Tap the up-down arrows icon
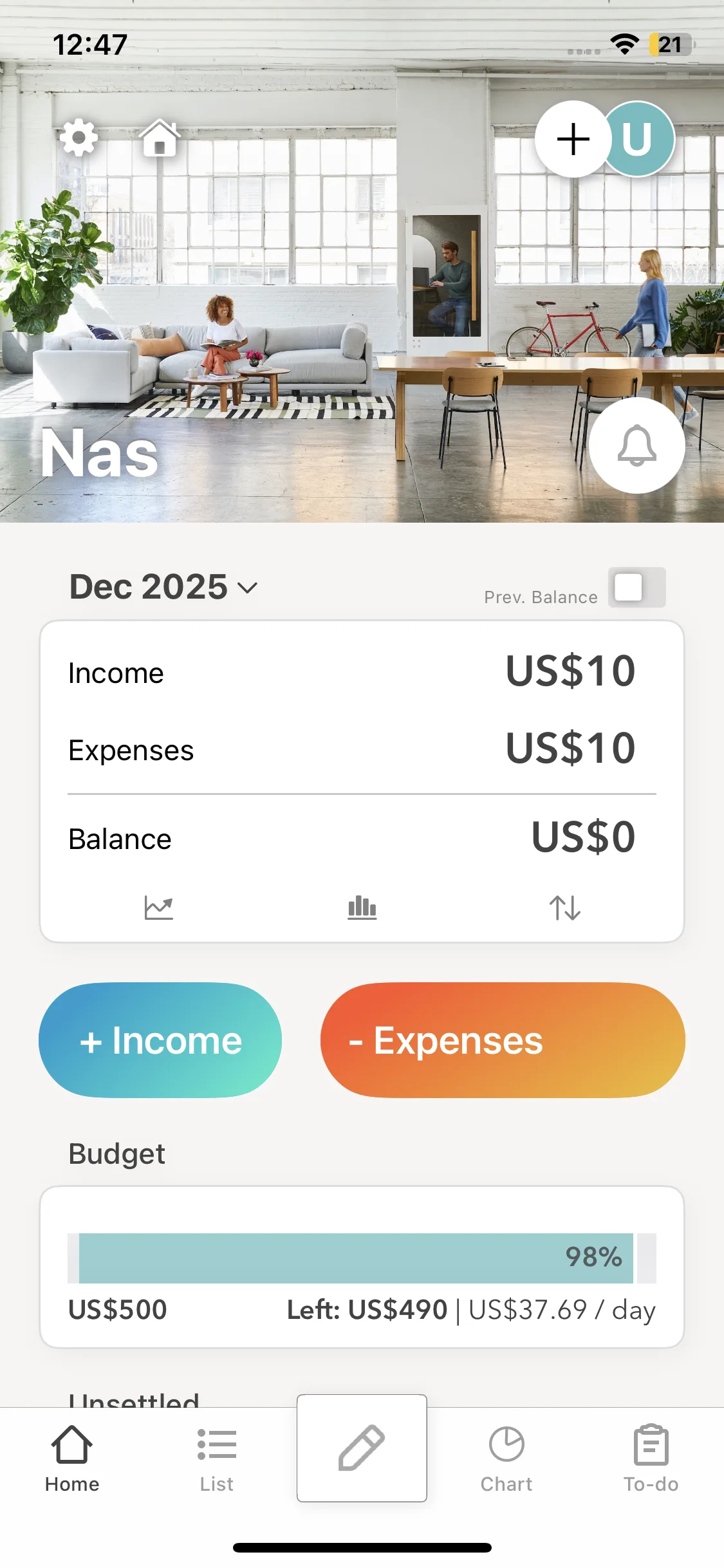Screen dimensions: 724x1568 coord(565,908)
